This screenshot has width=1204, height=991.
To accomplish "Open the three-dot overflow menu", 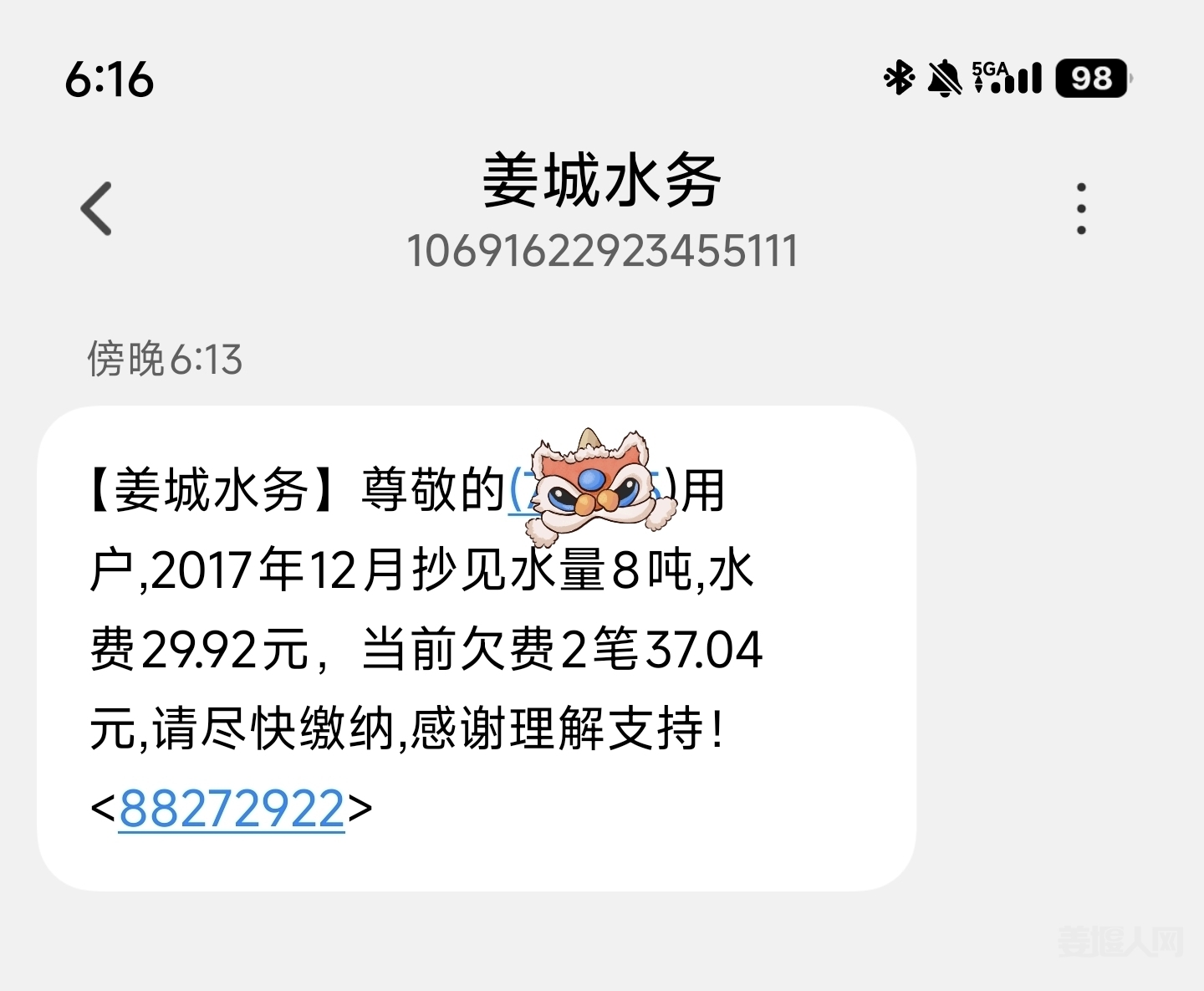I will [x=1081, y=208].
